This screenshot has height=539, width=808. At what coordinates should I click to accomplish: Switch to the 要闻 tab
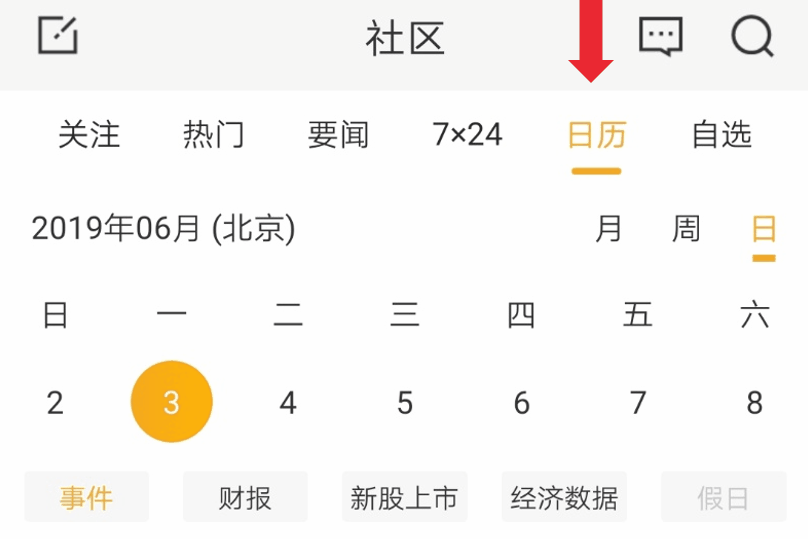tap(338, 135)
